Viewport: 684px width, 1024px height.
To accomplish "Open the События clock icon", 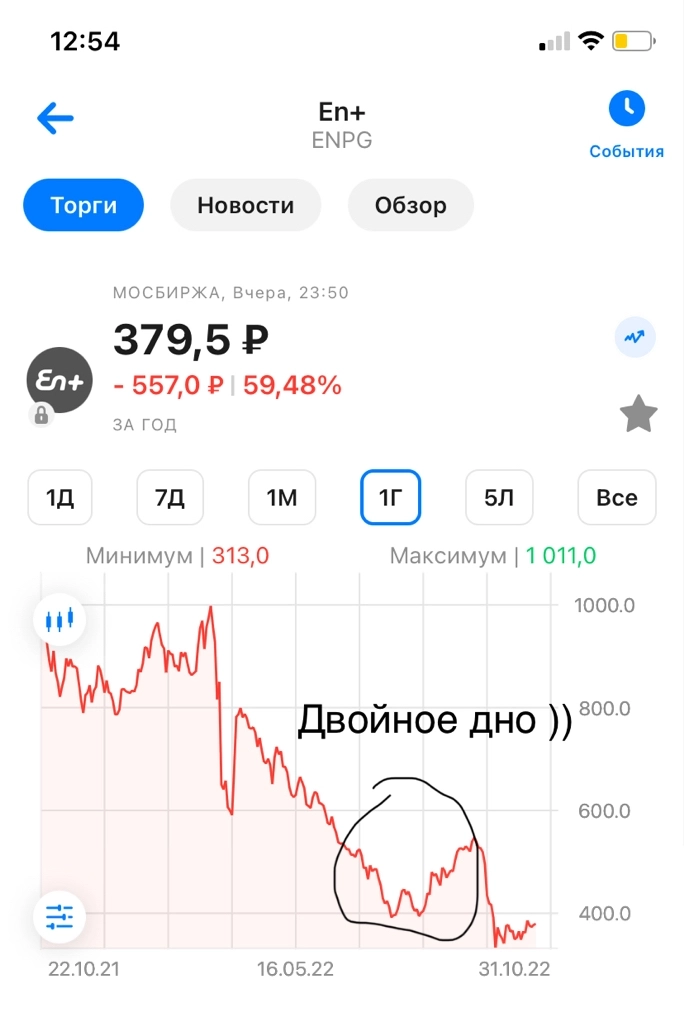I will [627, 109].
